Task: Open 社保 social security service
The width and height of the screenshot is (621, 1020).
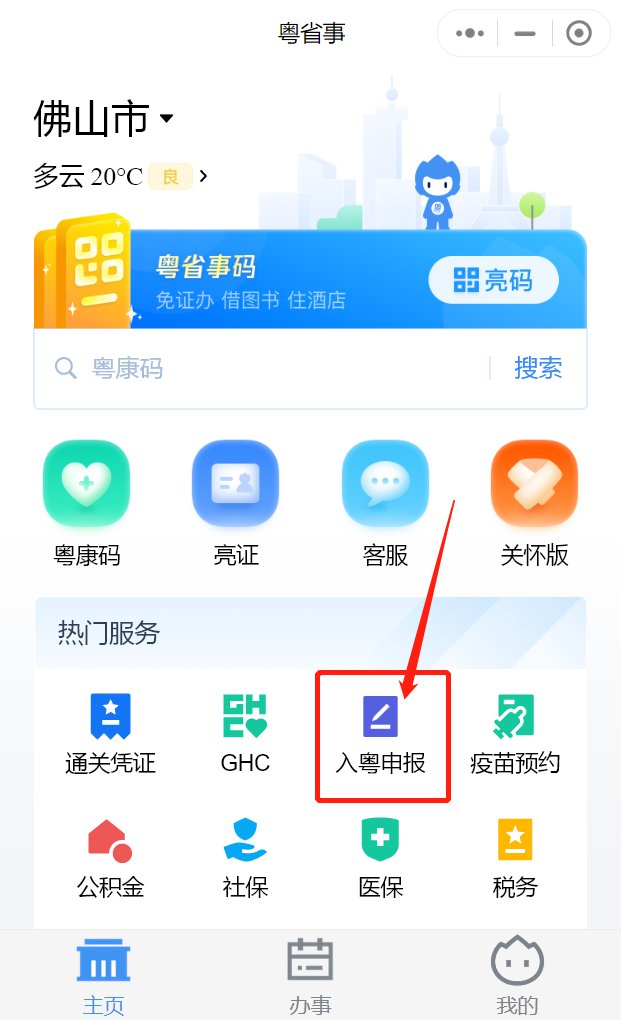Action: (x=245, y=858)
